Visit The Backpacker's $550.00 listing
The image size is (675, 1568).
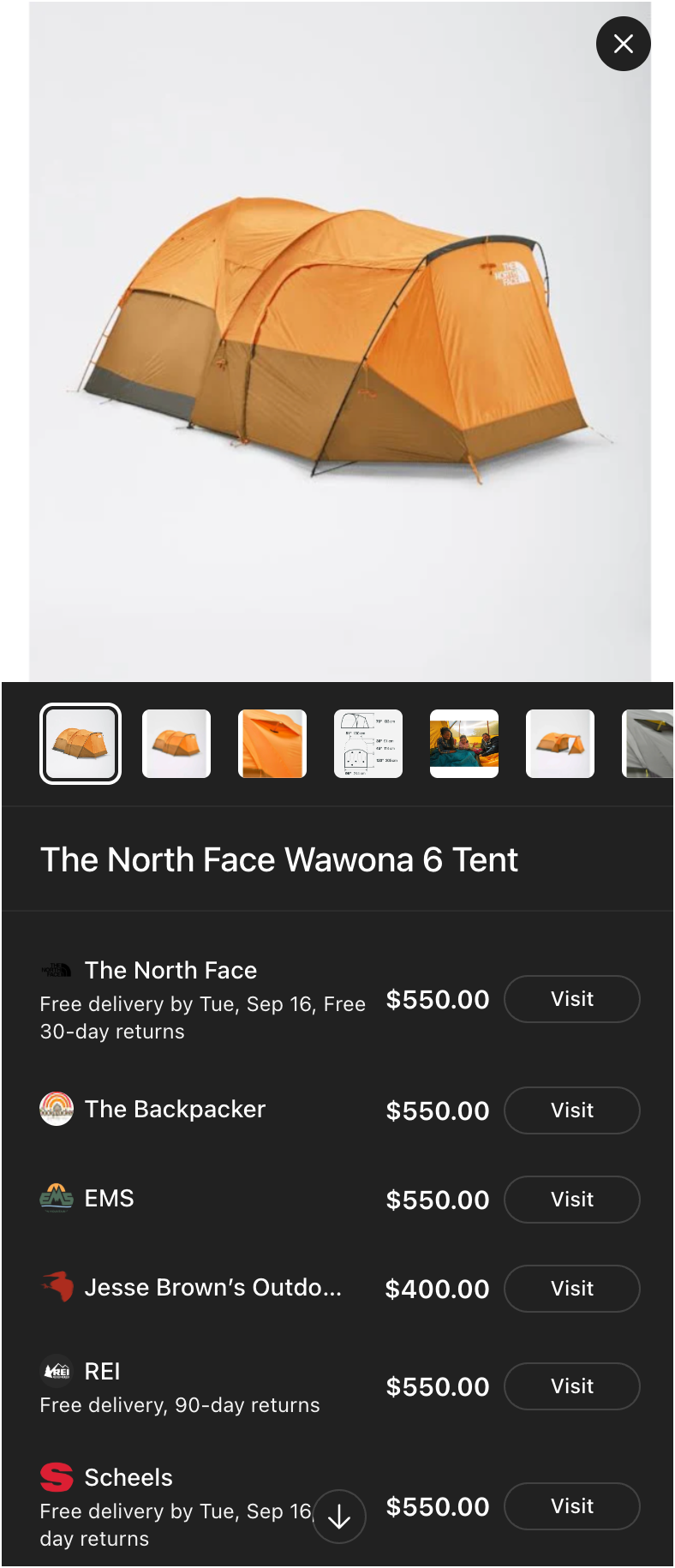(x=571, y=1110)
